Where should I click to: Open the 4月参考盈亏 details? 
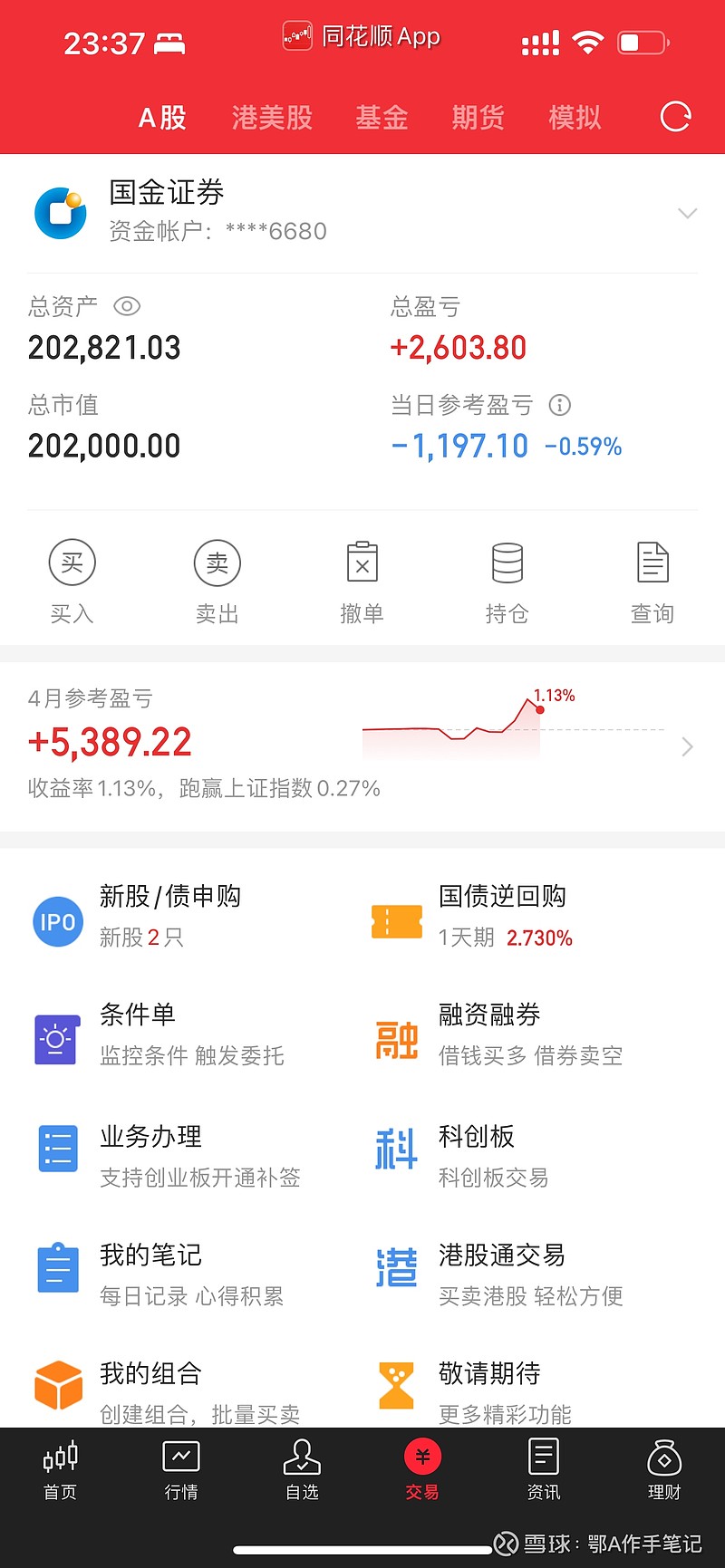[x=362, y=746]
